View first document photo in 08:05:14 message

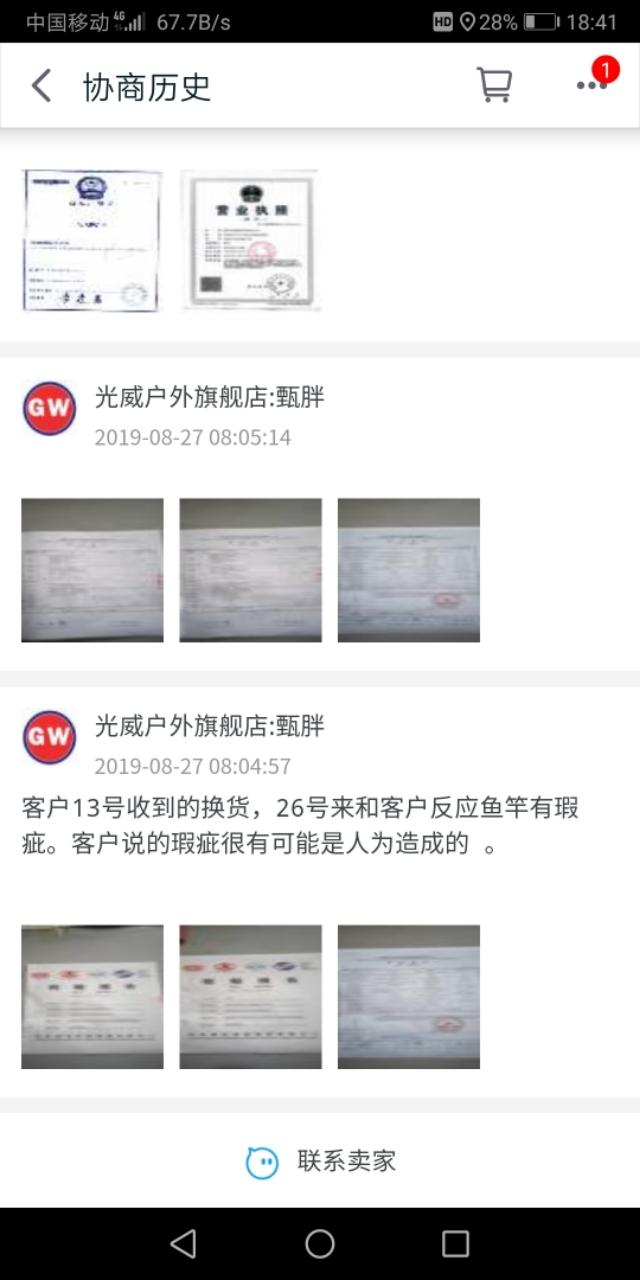coord(92,570)
